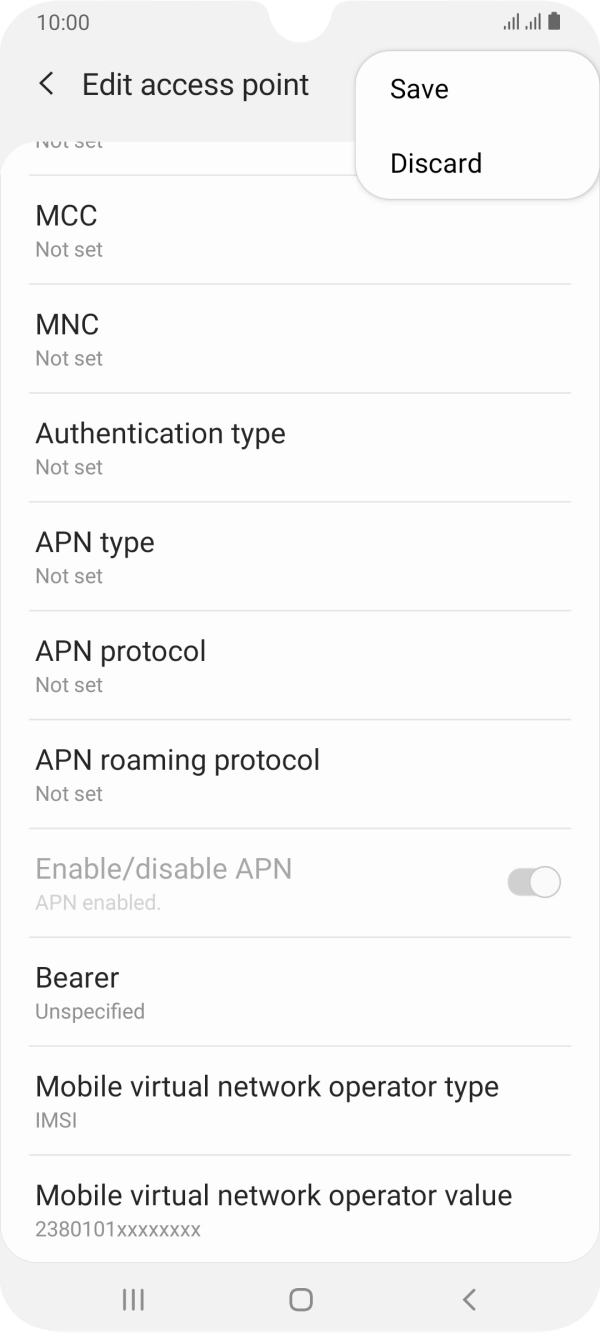This screenshot has width=600, height=1333.
Task: Go back from Edit access point
Action: (x=46, y=85)
